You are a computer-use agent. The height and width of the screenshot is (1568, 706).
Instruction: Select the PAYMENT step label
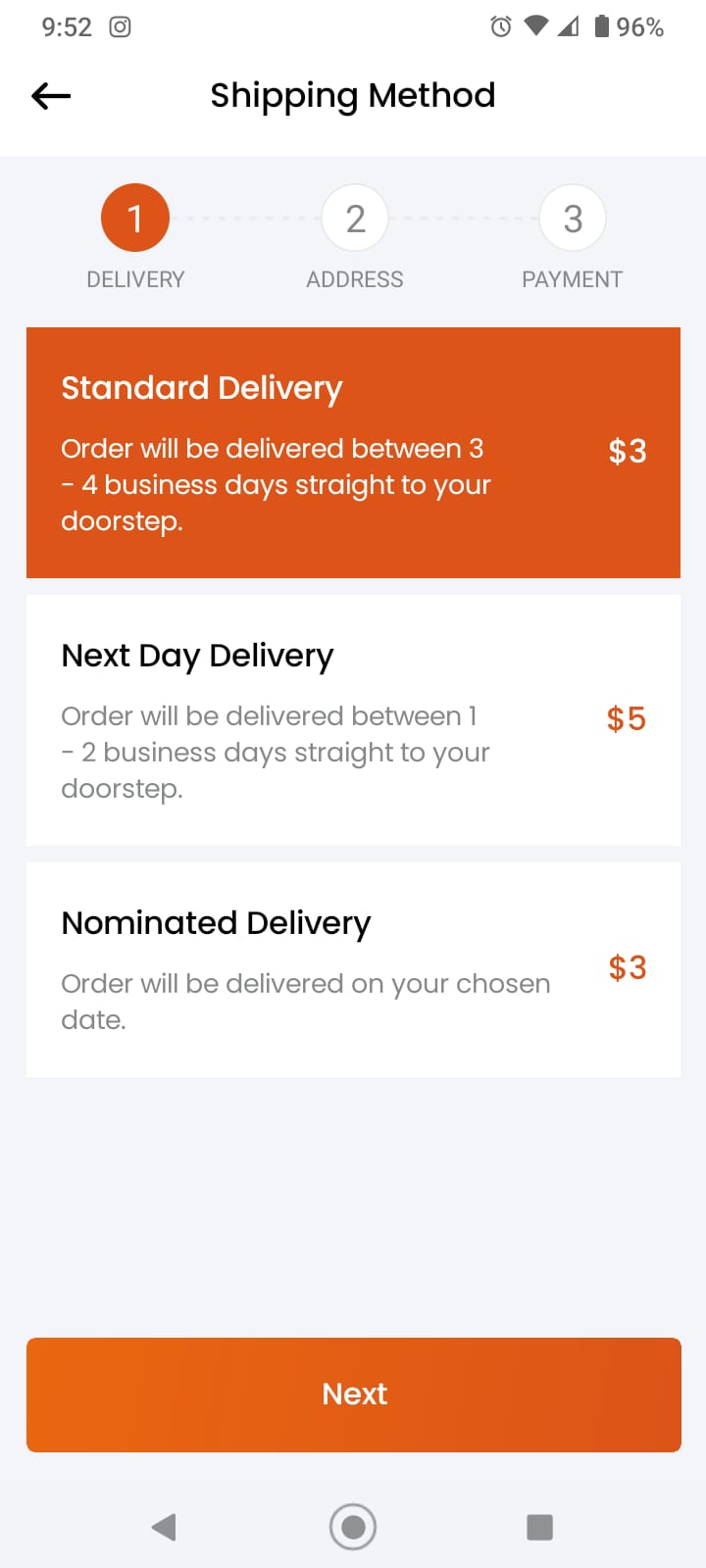pyautogui.click(x=572, y=279)
